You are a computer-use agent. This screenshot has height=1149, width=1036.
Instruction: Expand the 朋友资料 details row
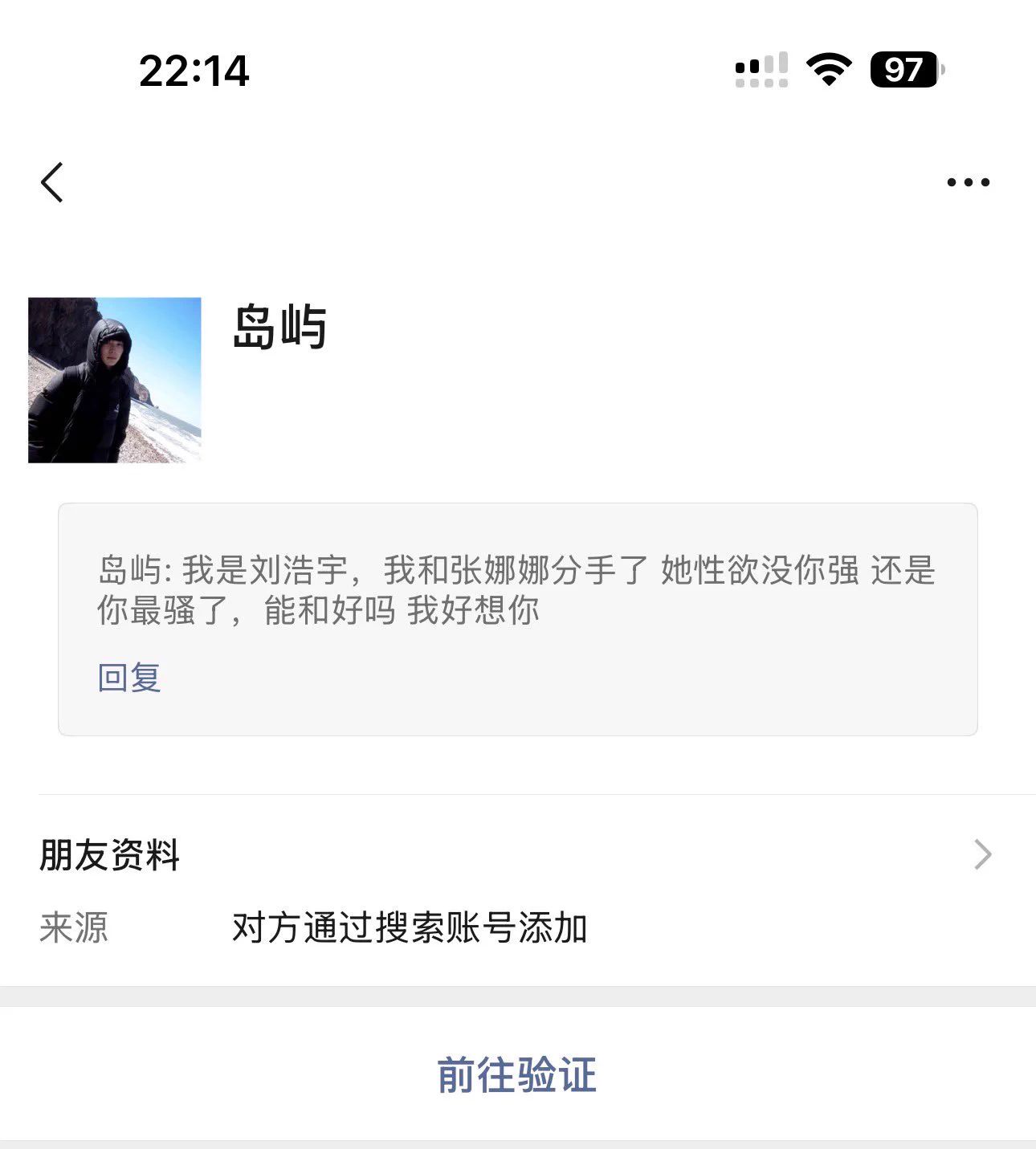pos(514,854)
